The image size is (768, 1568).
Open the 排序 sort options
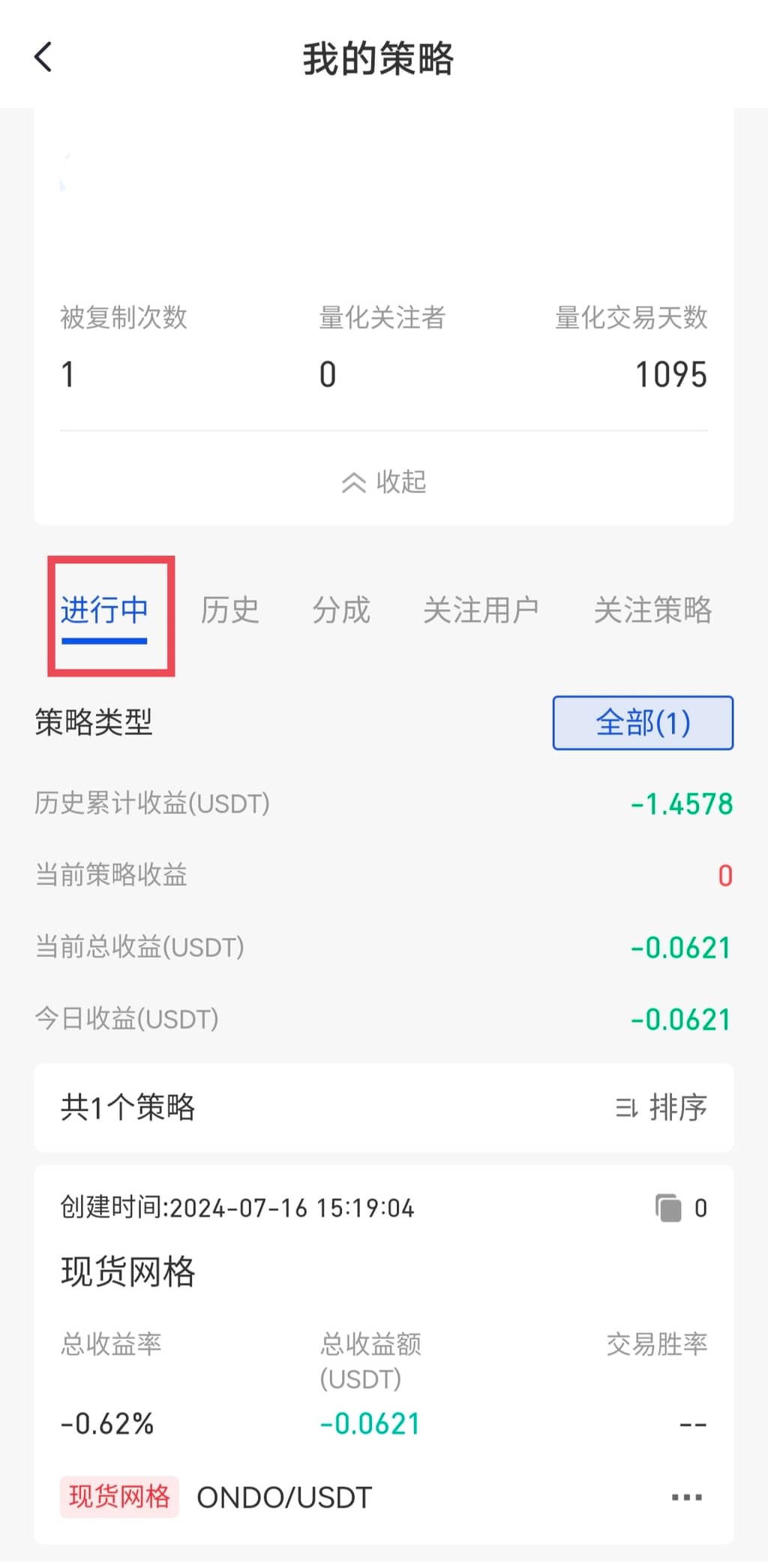point(661,1107)
